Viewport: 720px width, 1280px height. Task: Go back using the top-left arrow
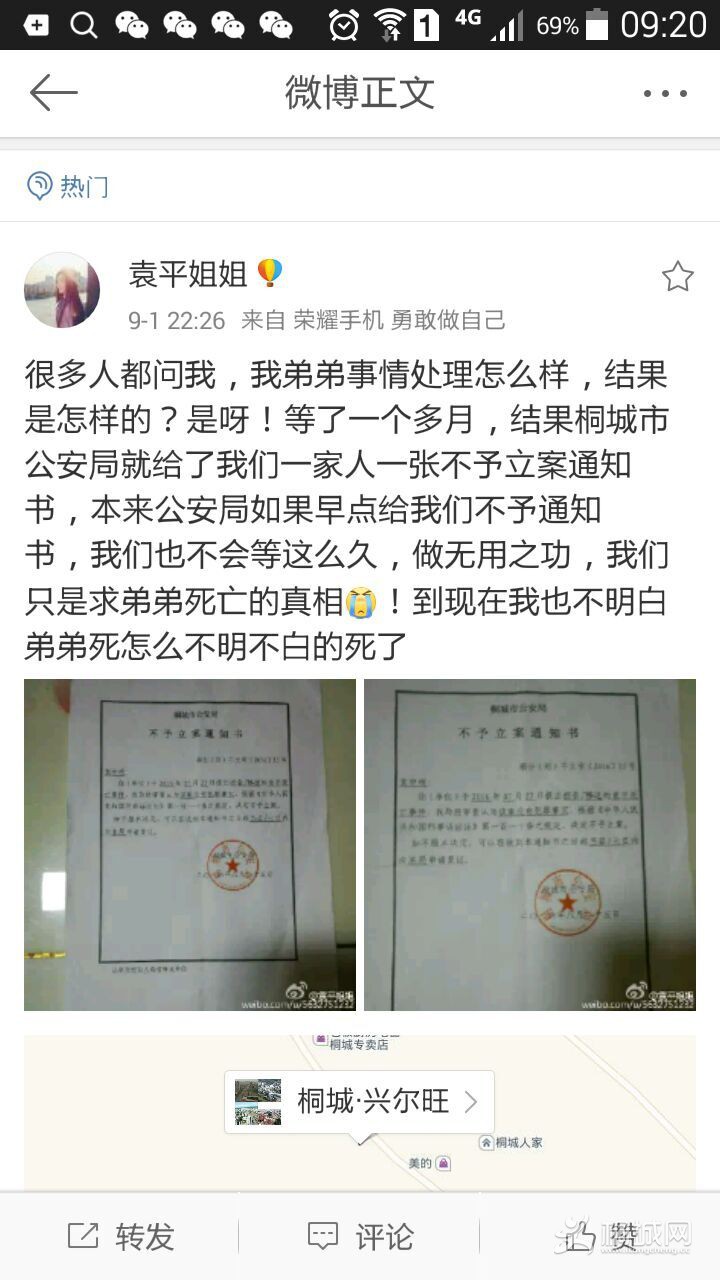[x=53, y=93]
